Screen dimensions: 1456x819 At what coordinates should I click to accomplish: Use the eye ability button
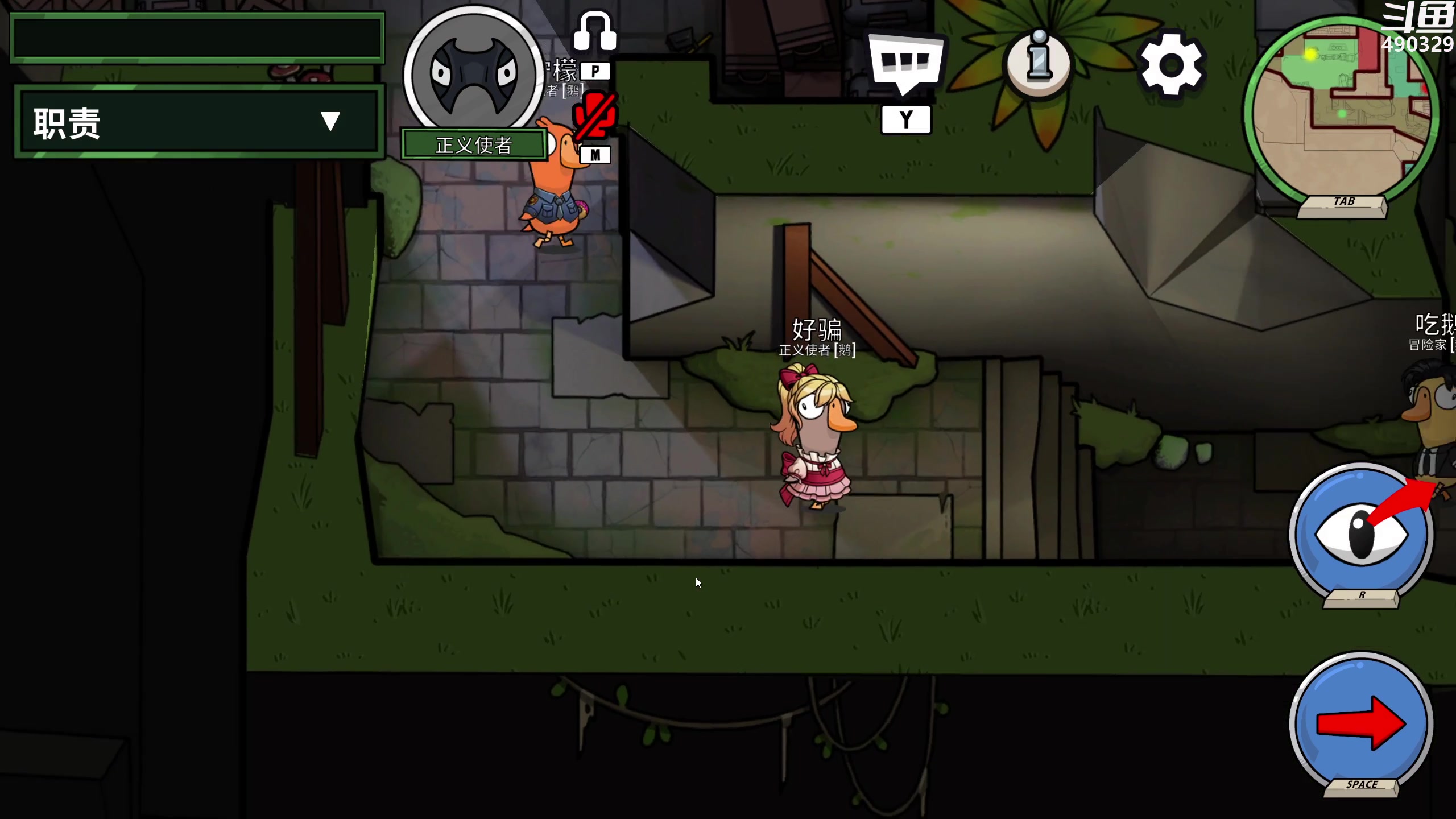coord(1361,535)
